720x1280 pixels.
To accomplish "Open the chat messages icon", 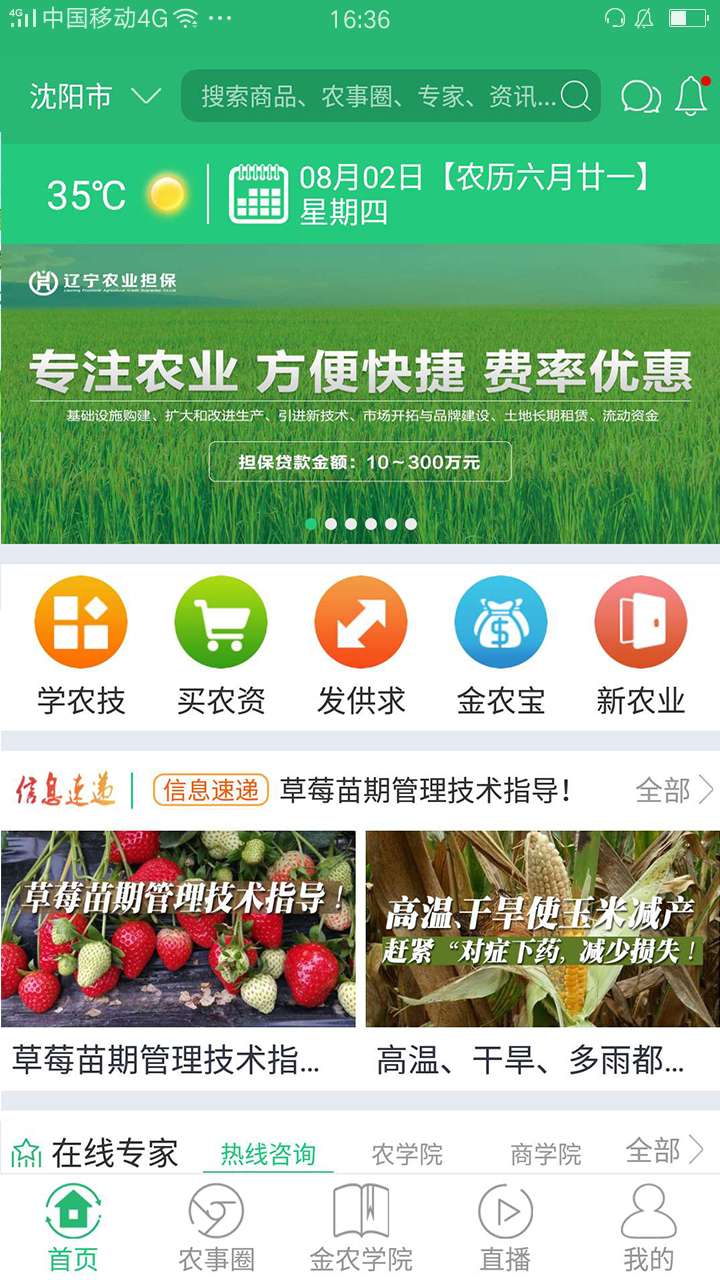I will pos(640,97).
